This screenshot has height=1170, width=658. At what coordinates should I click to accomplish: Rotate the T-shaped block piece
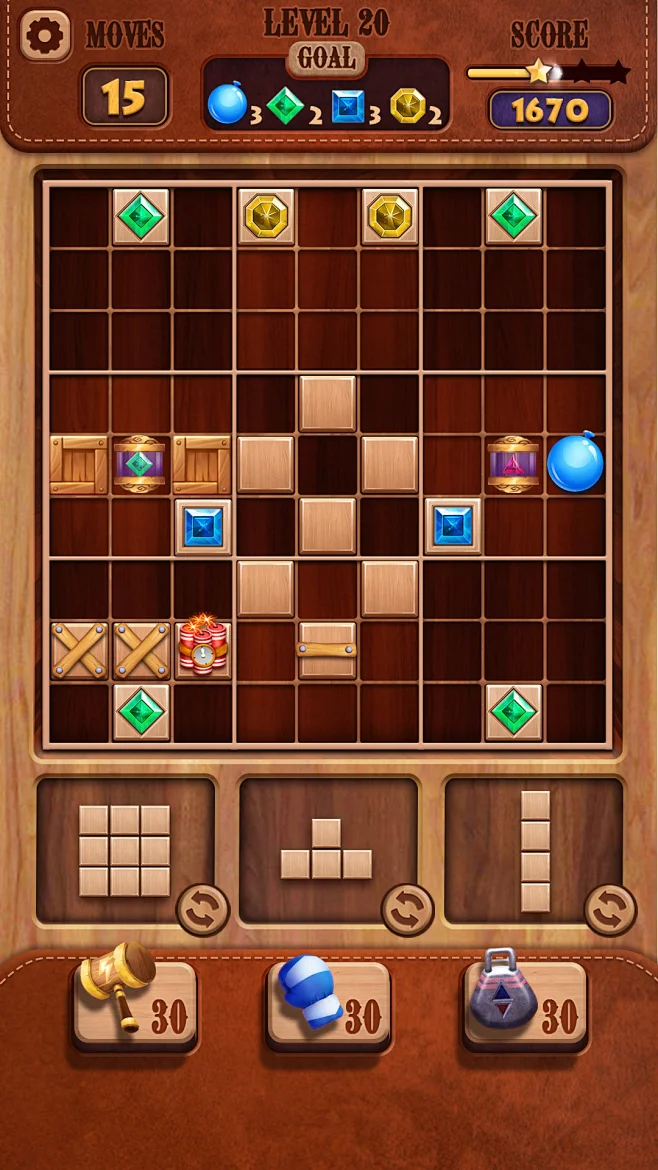pos(408,909)
